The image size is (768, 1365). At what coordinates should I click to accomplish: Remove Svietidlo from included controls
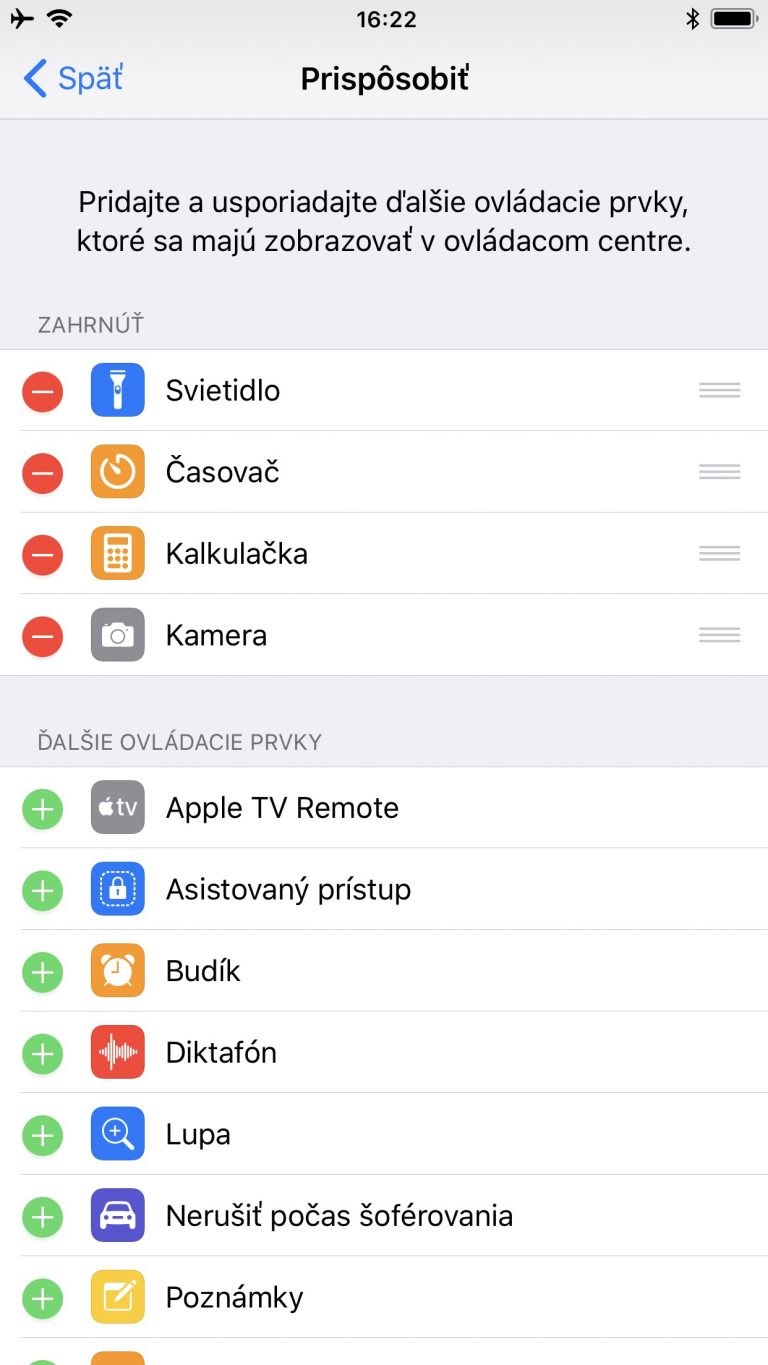pos(42,391)
